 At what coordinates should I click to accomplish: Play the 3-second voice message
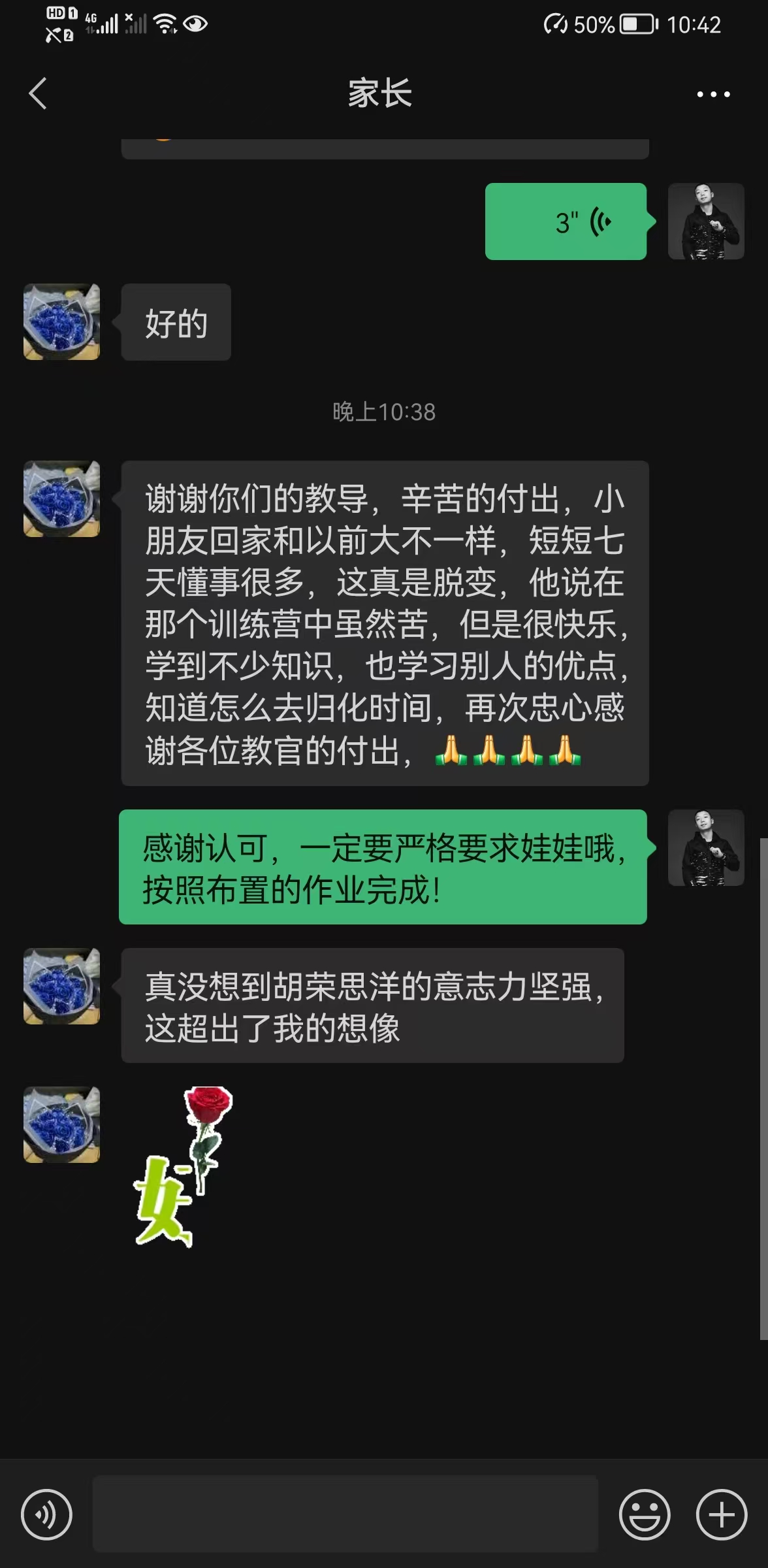tap(566, 221)
